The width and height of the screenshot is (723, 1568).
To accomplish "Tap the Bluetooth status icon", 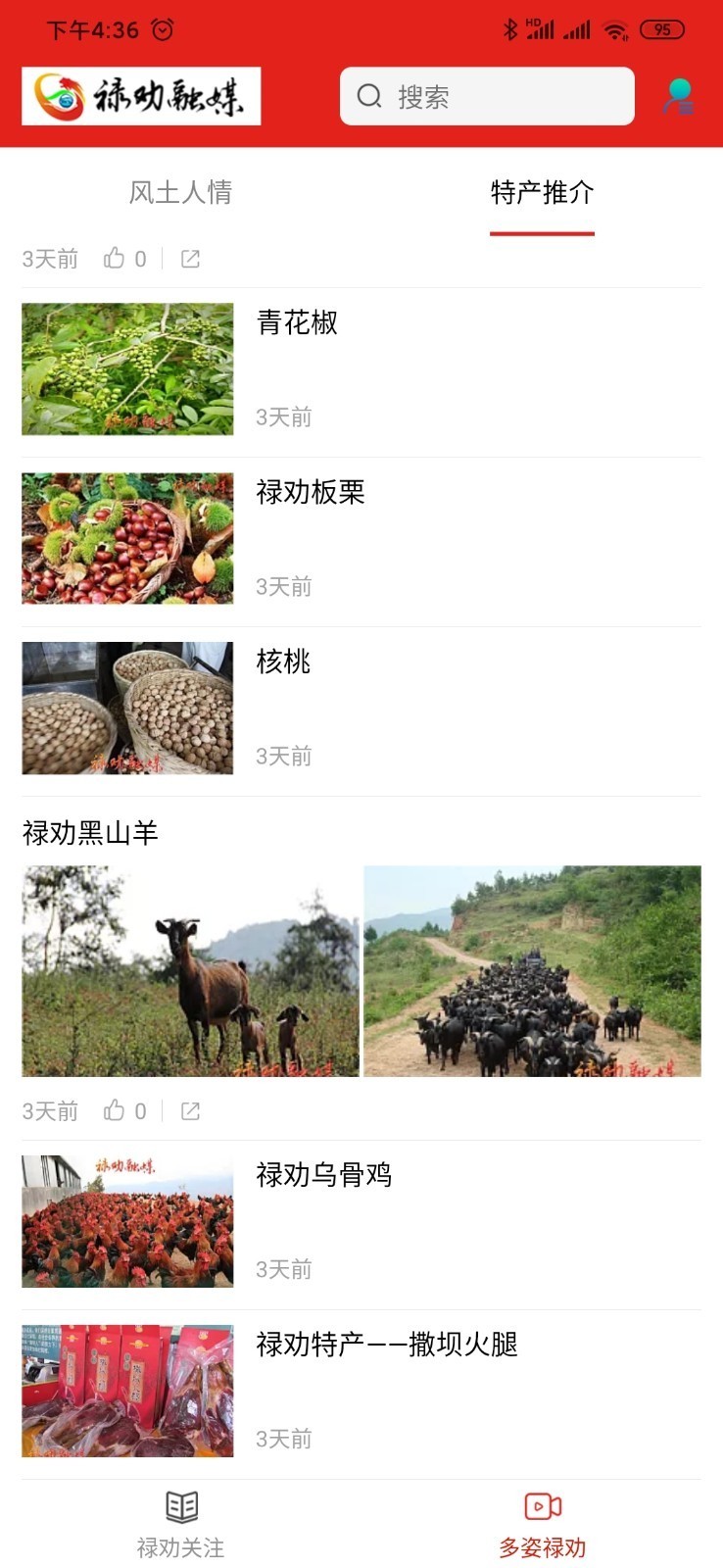I will click(510, 29).
